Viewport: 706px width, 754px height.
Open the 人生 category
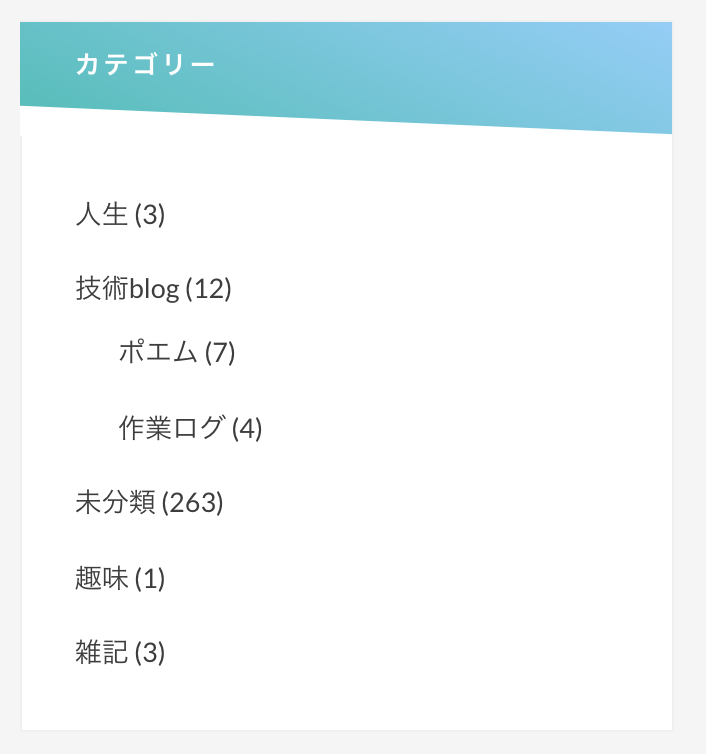(x=102, y=215)
